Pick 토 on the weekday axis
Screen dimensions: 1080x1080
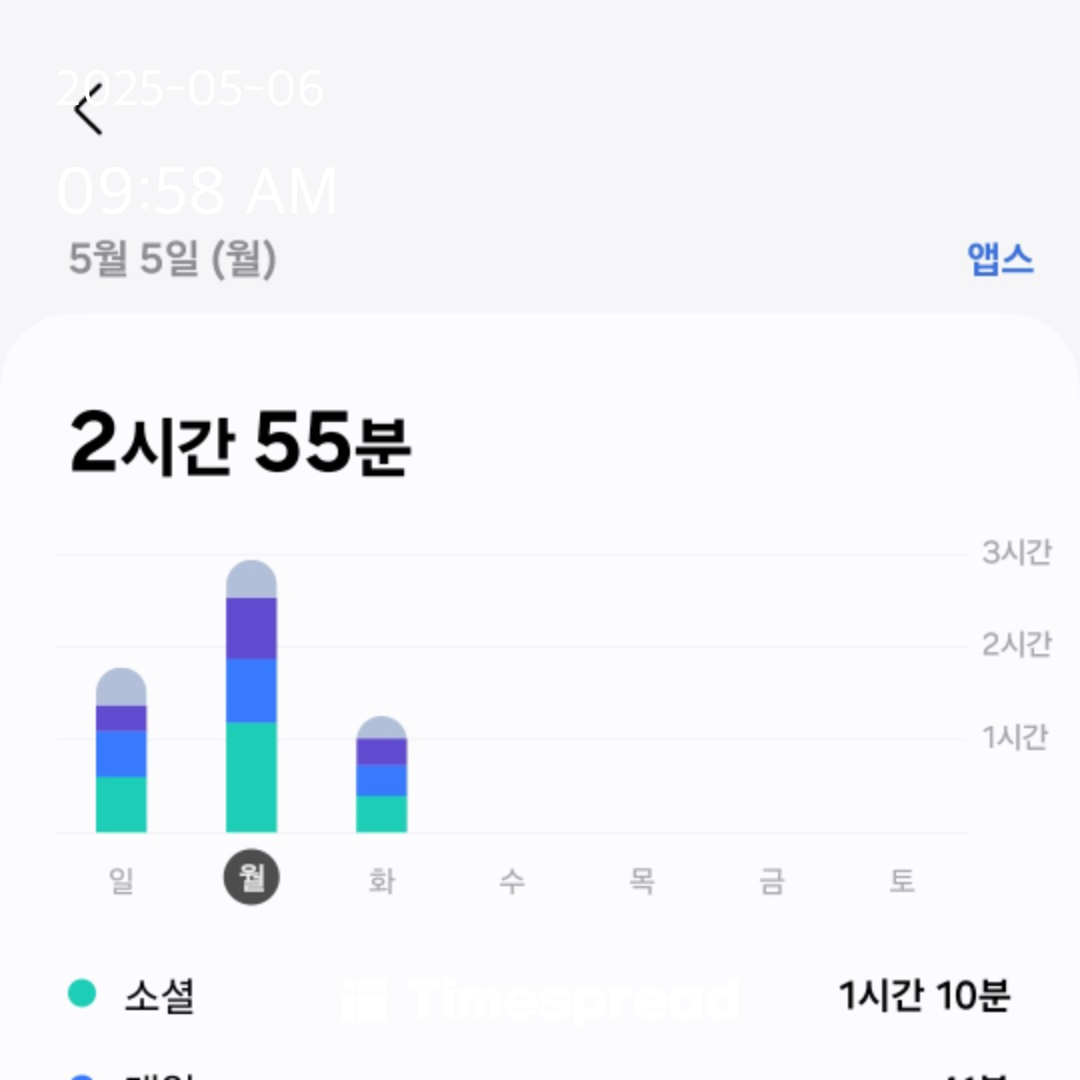(x=902, y=881)
